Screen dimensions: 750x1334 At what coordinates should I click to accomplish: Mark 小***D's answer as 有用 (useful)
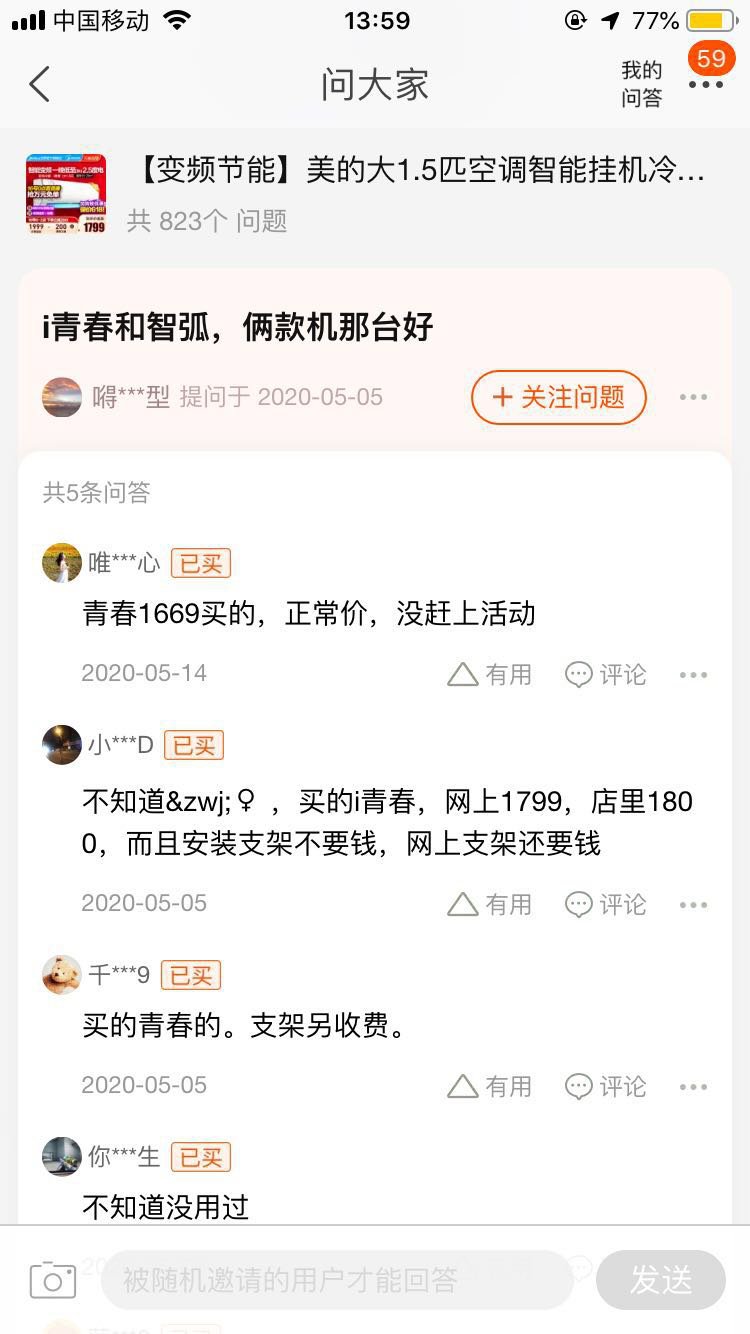tap(489, 905)
